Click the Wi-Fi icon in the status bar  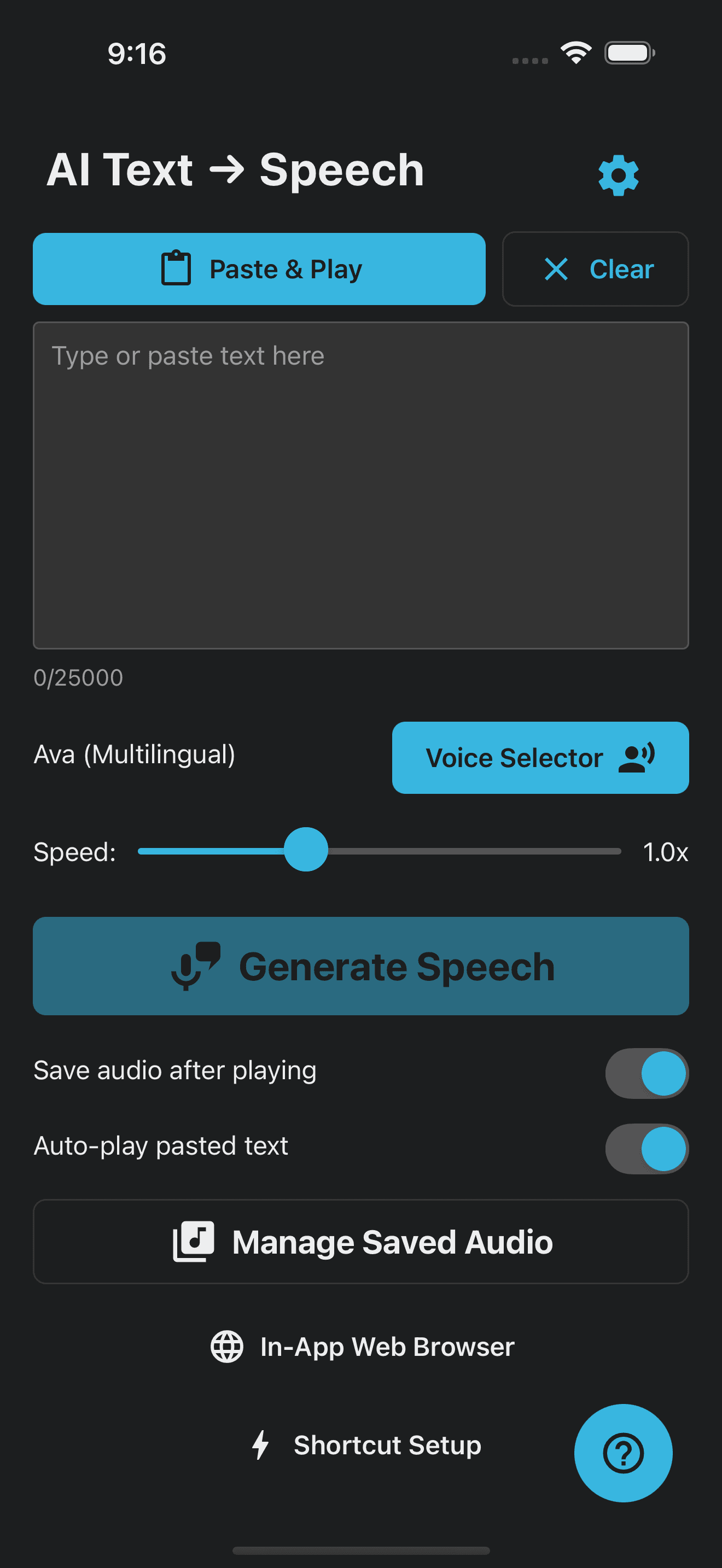pyautogui.click(x=575, y=52)
